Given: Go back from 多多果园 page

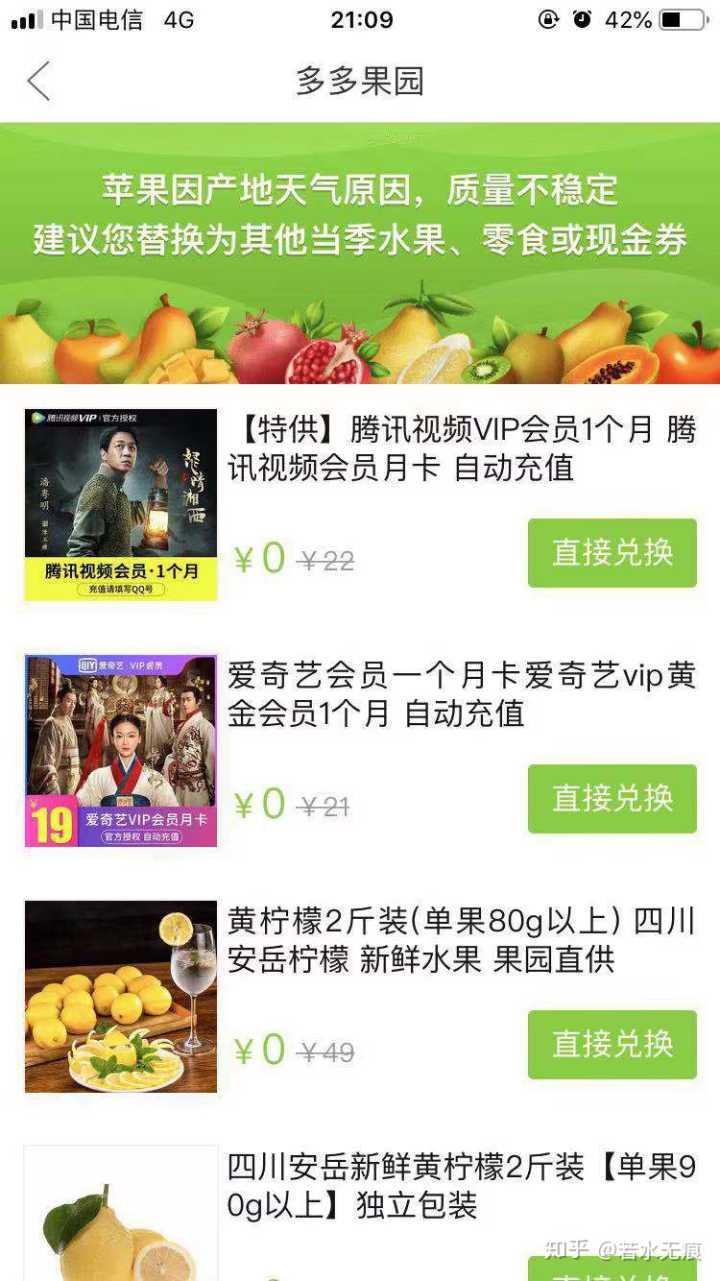Looking at the screenshot, I should (x=38, y=81).
